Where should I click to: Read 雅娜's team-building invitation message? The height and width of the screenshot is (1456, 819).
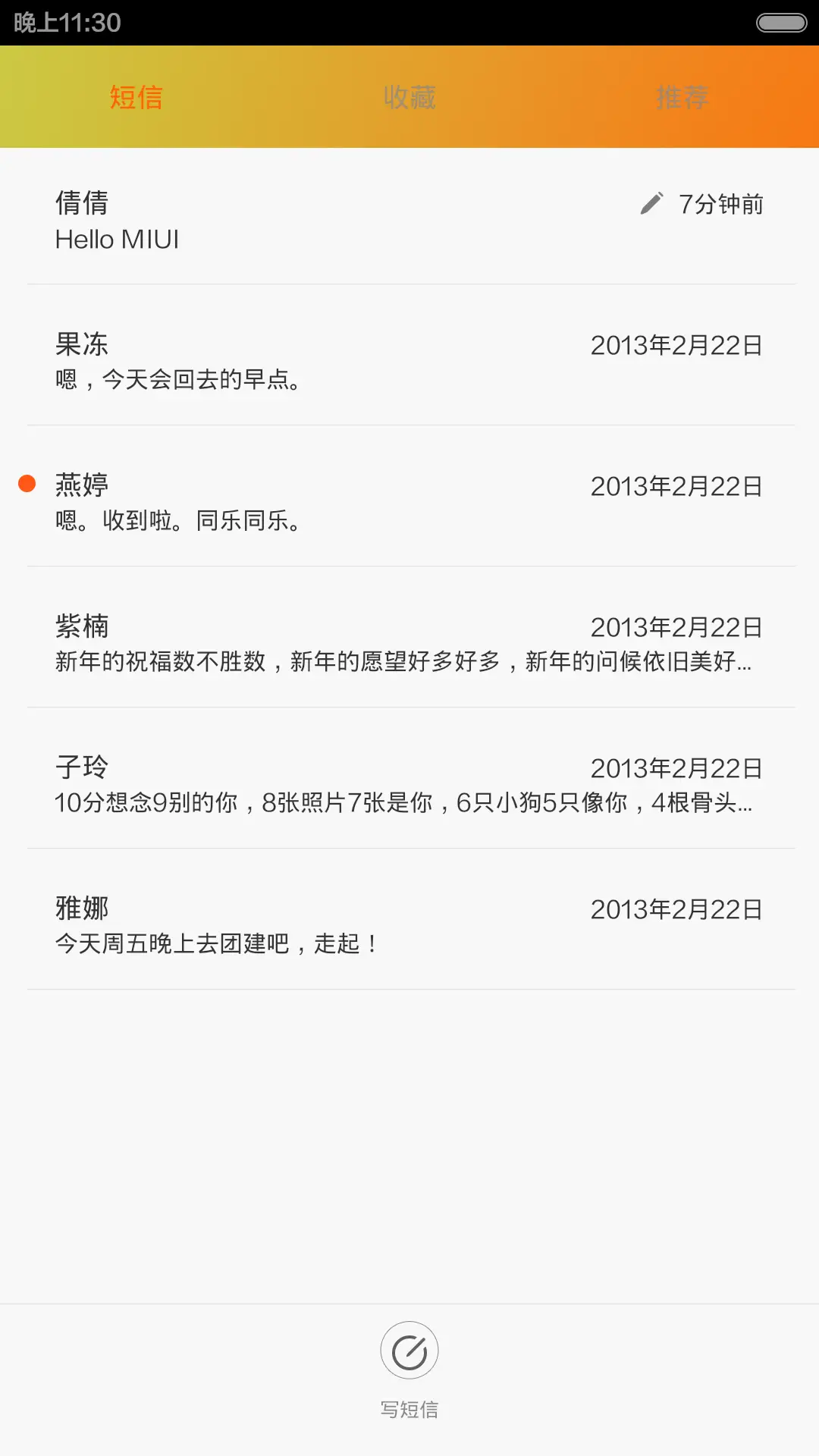(x=303, y=924)
